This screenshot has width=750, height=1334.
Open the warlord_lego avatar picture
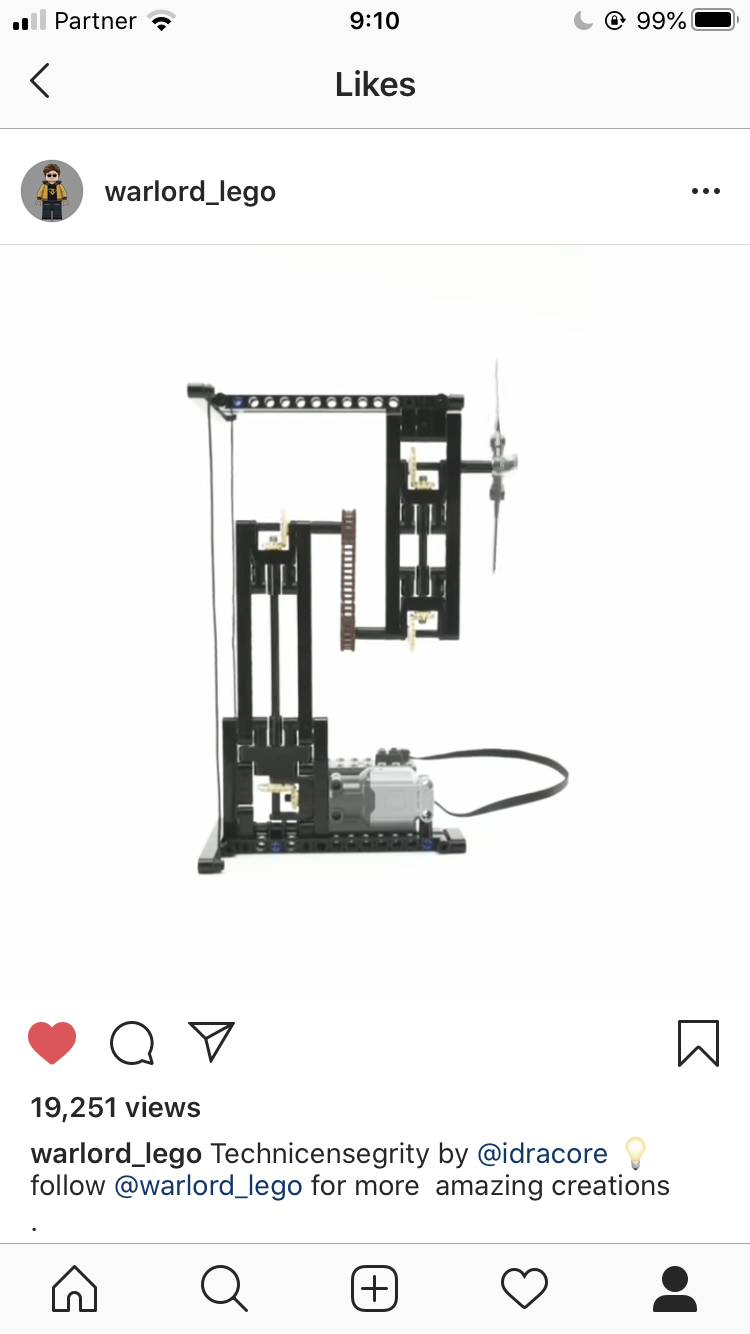click(52, 191)
